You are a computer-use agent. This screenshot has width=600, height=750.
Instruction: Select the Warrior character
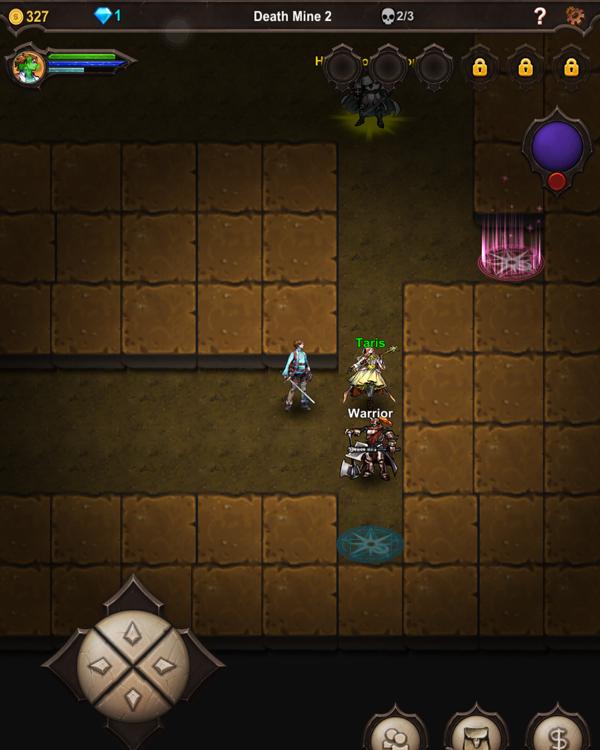click(369, 450)
